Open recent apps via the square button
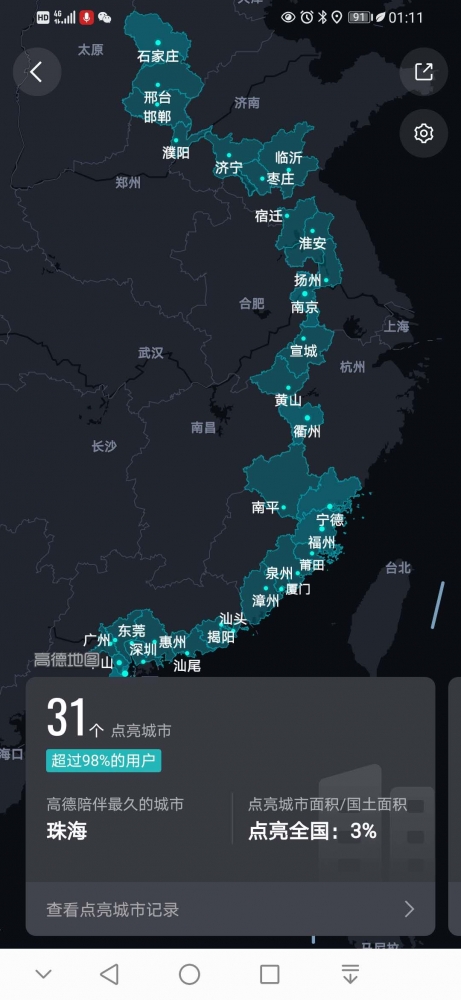 (x=270, y=974)
